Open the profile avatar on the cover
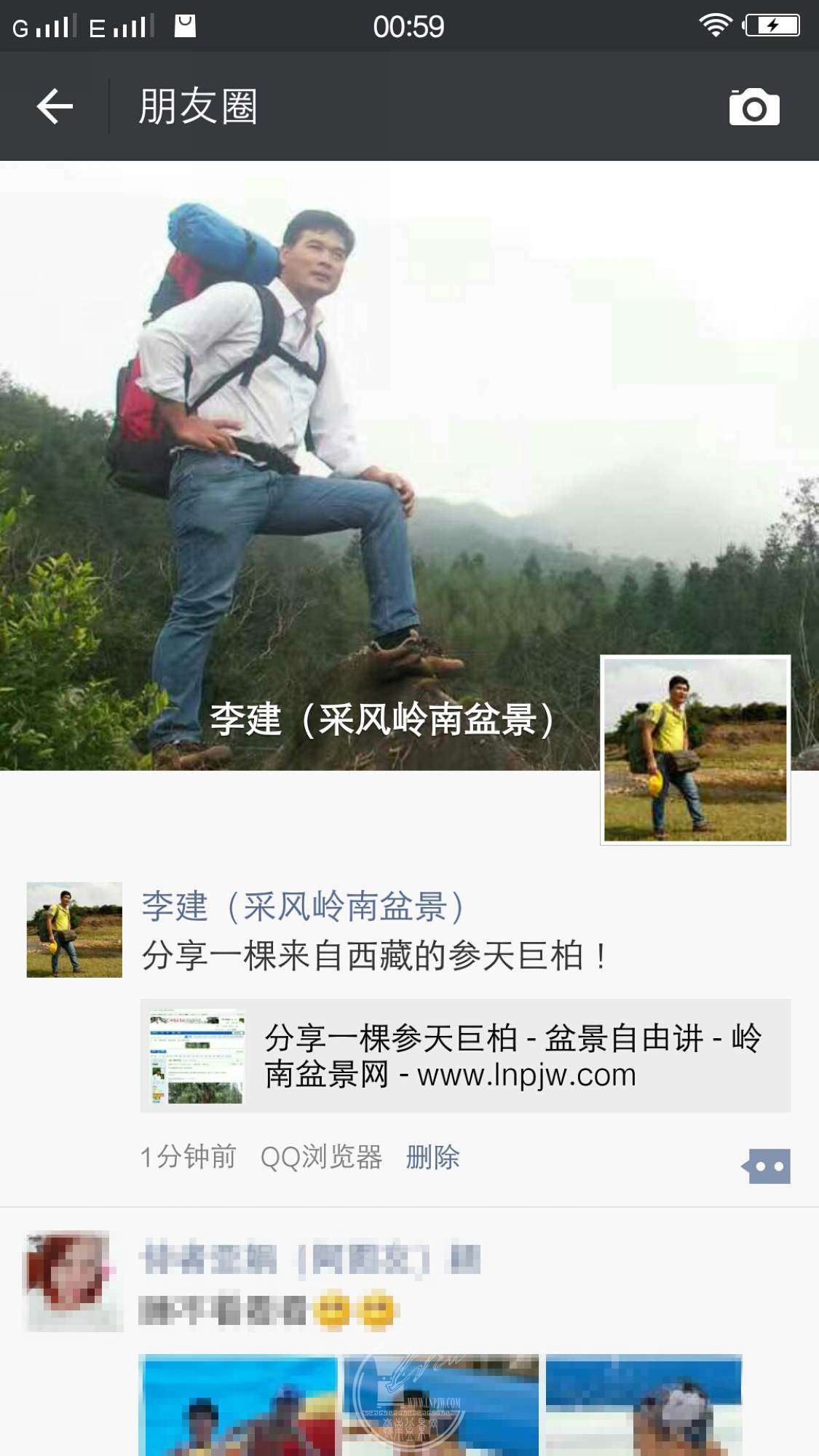The height and width of the screenshot is (1456, 819). click(x=695, y=750)
